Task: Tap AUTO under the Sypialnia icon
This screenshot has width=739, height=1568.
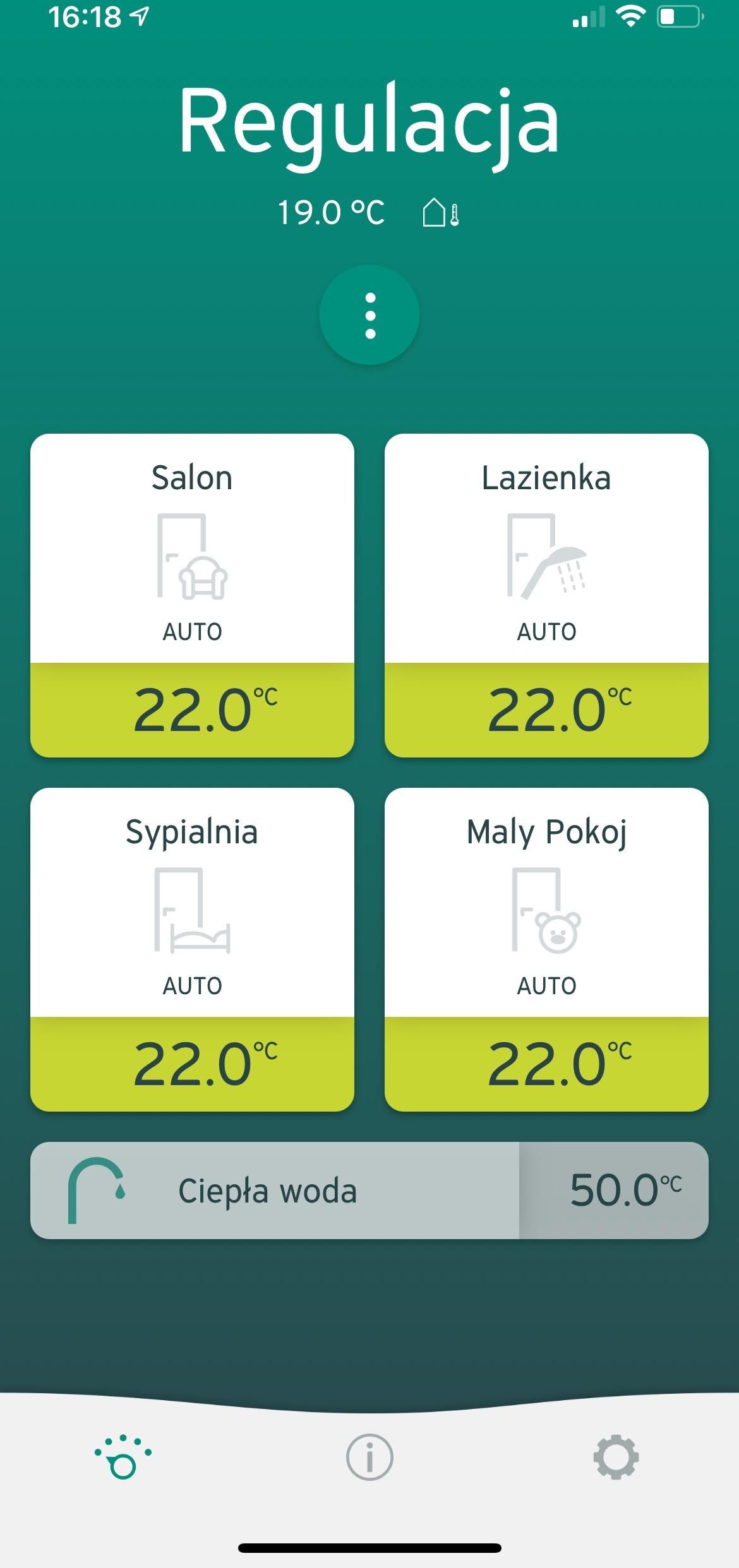Action: 191,983
